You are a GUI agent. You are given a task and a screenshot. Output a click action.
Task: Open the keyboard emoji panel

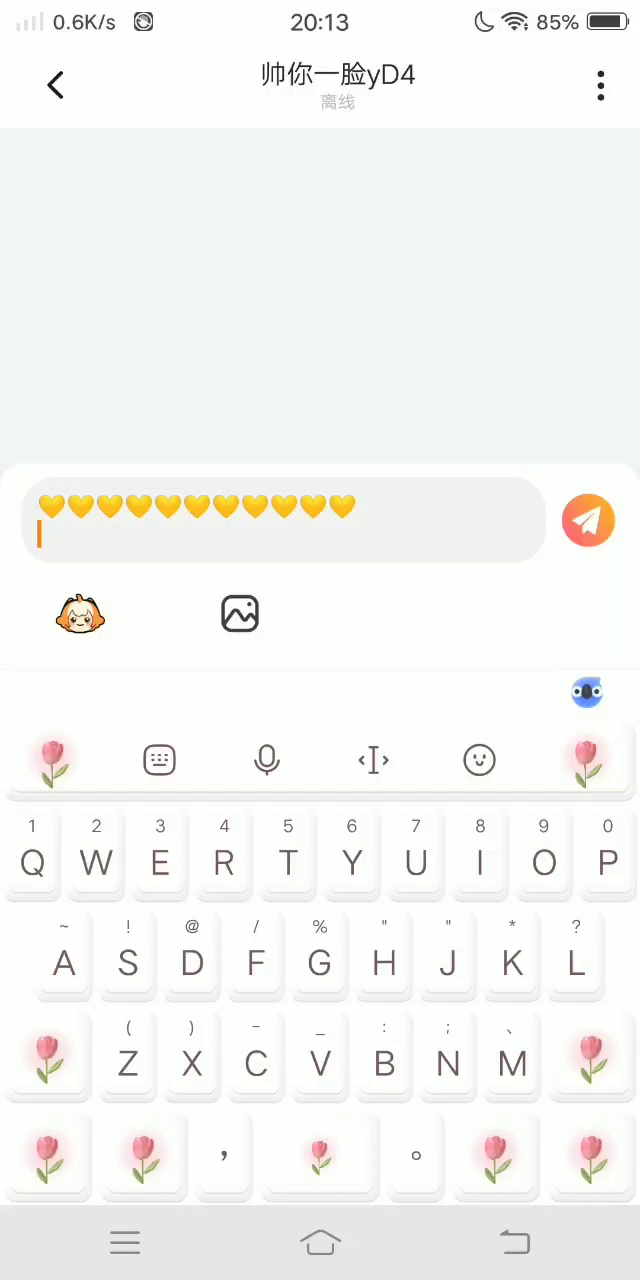(480, 760)
